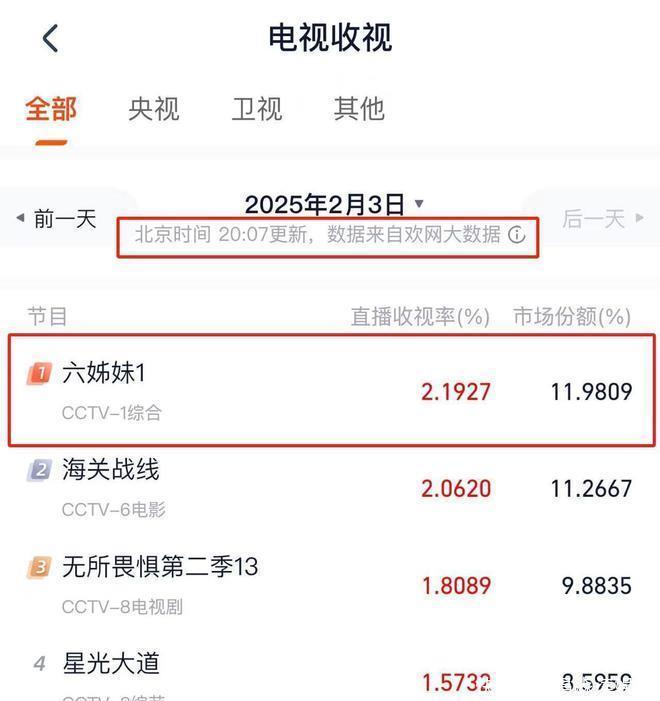This screenshot has height=701, width=660.
Task: Open the 2025年2月3日 date picker
Action: [333, 204]
